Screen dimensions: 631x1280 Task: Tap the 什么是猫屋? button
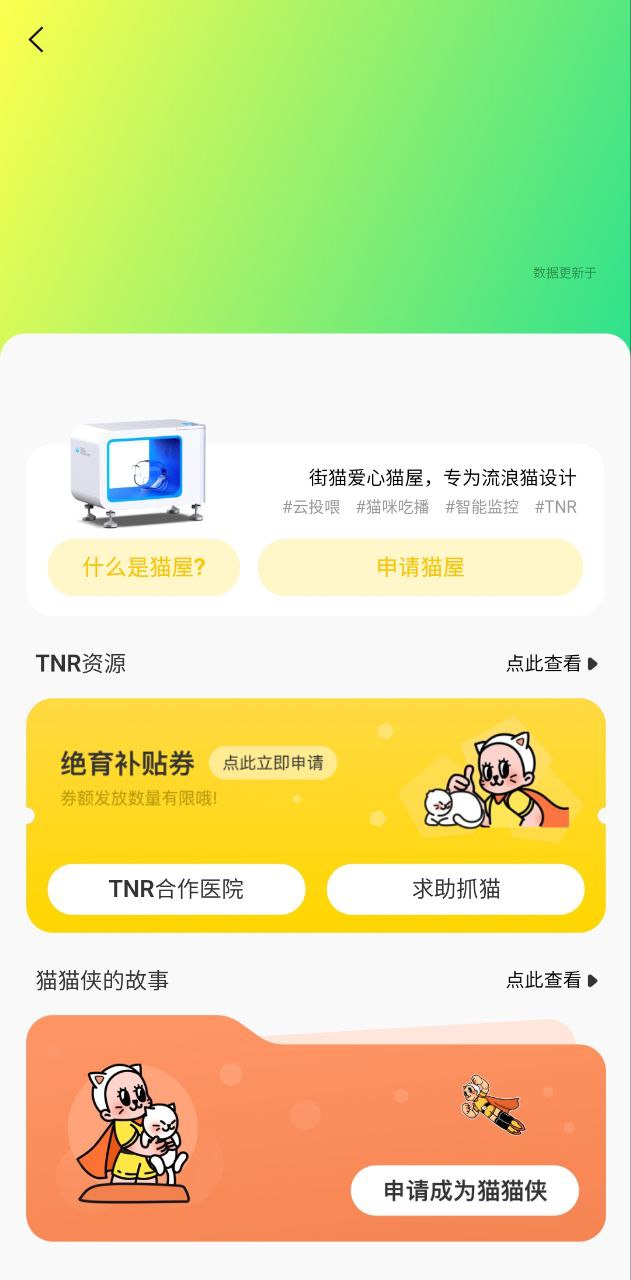pyautogui.click(x=144, y=567)
